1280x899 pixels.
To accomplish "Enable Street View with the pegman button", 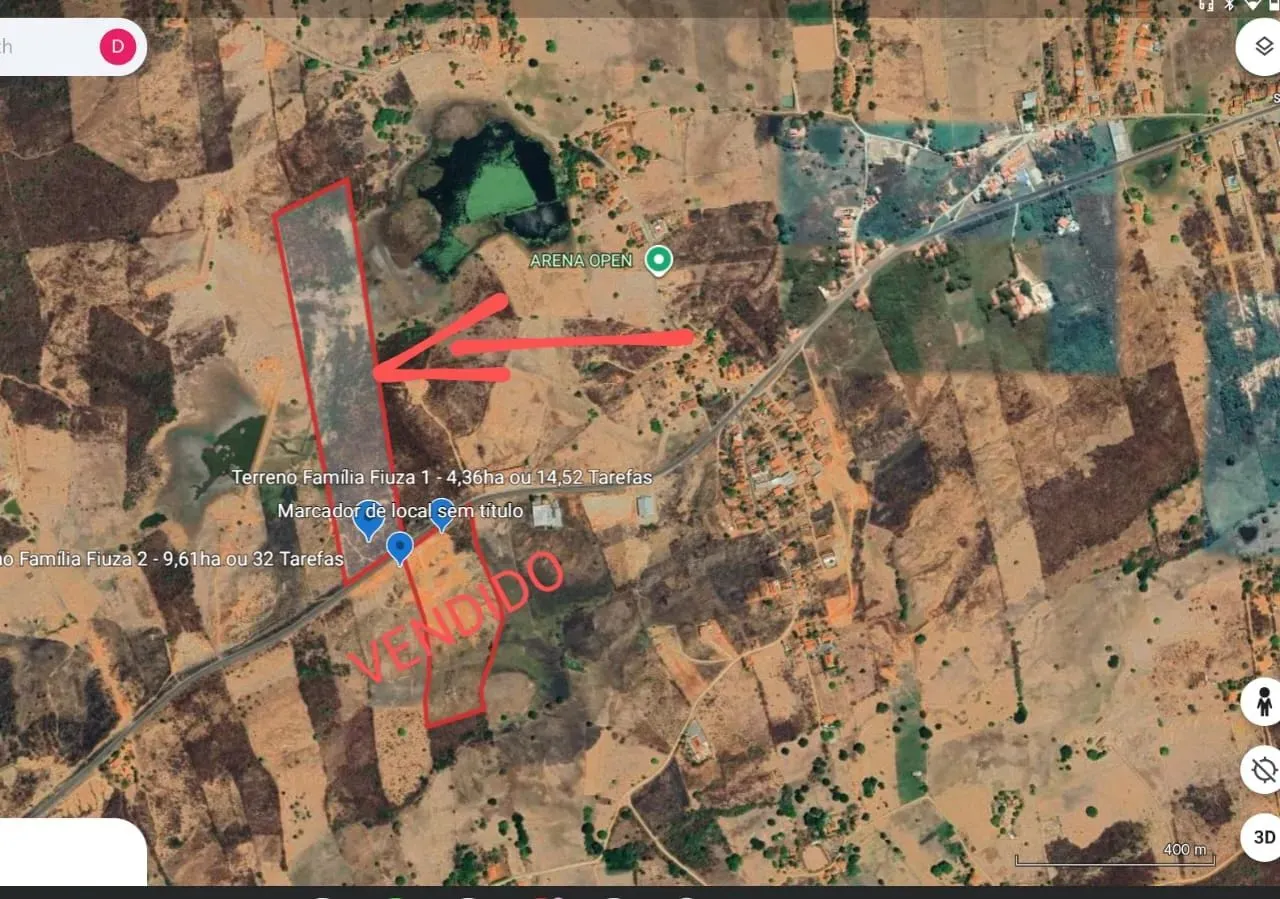I will click(1263, 702).
